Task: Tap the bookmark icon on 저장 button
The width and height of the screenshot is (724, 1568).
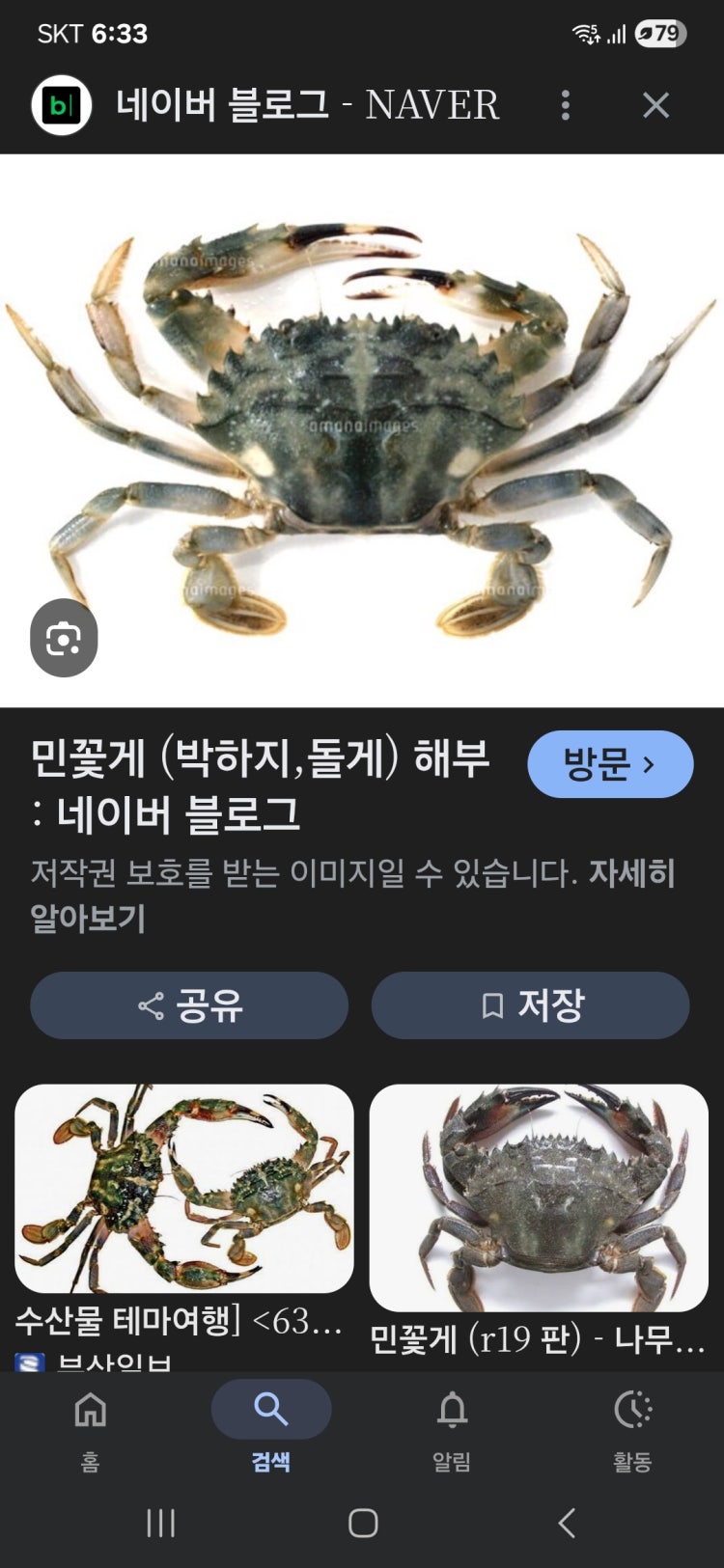Action: coord(492,1004)
